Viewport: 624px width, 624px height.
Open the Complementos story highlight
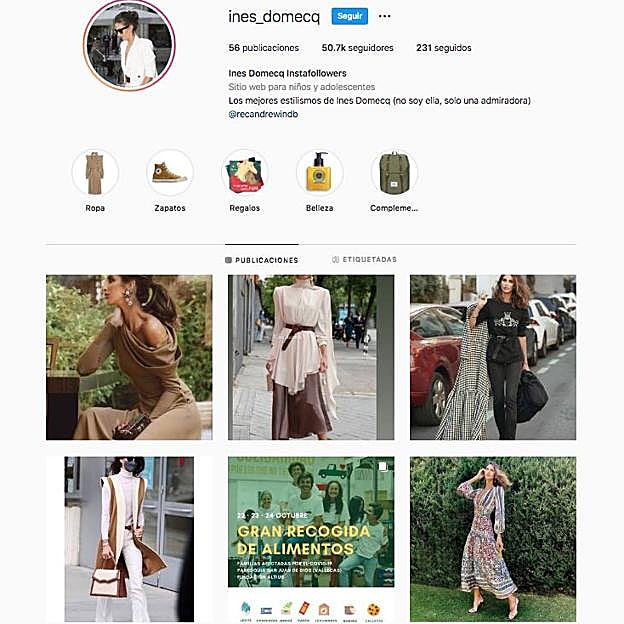coord(394,173)
